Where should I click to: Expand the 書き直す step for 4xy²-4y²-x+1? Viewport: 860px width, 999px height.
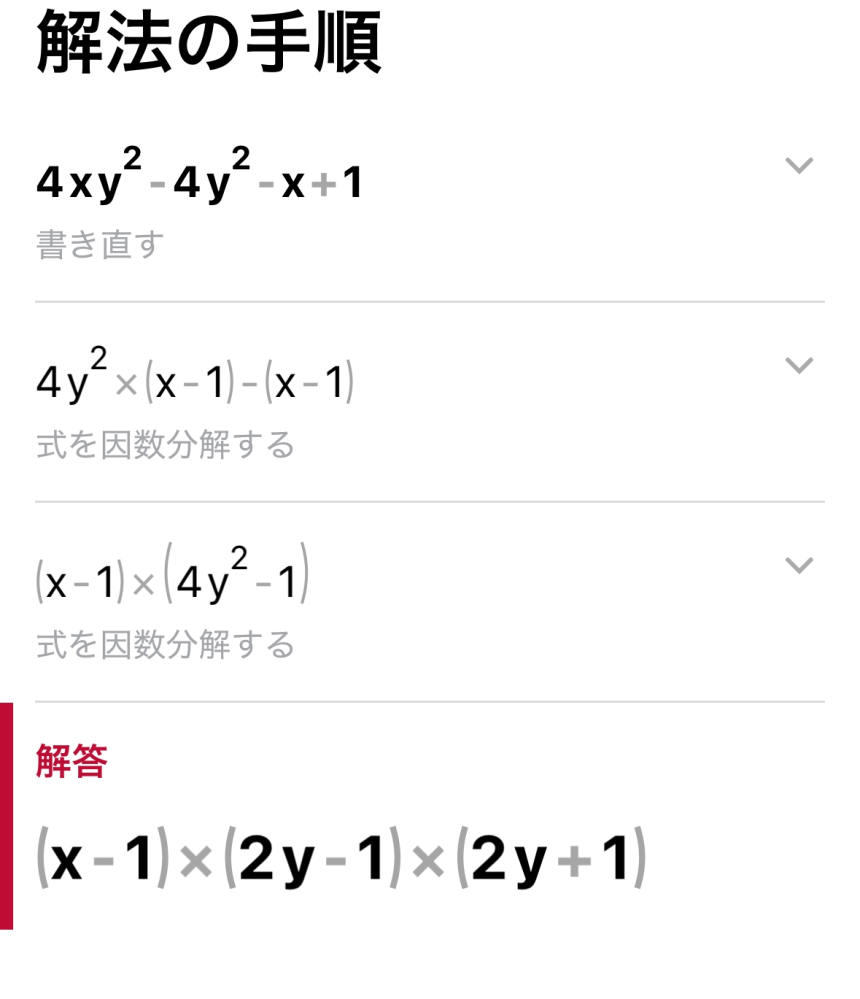[798, 166]
